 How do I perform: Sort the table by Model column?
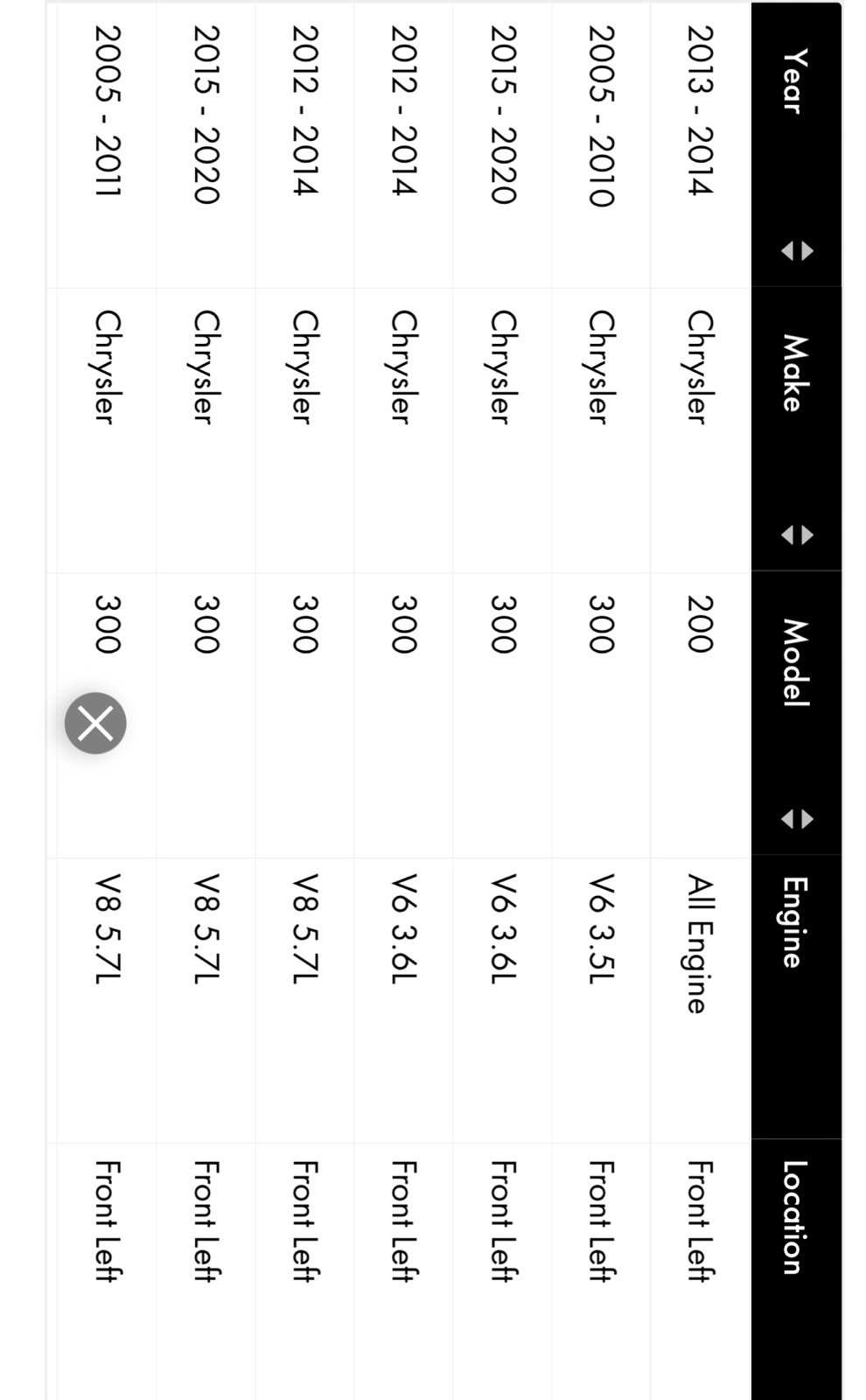pyautogui.click(x=797, y=819)
